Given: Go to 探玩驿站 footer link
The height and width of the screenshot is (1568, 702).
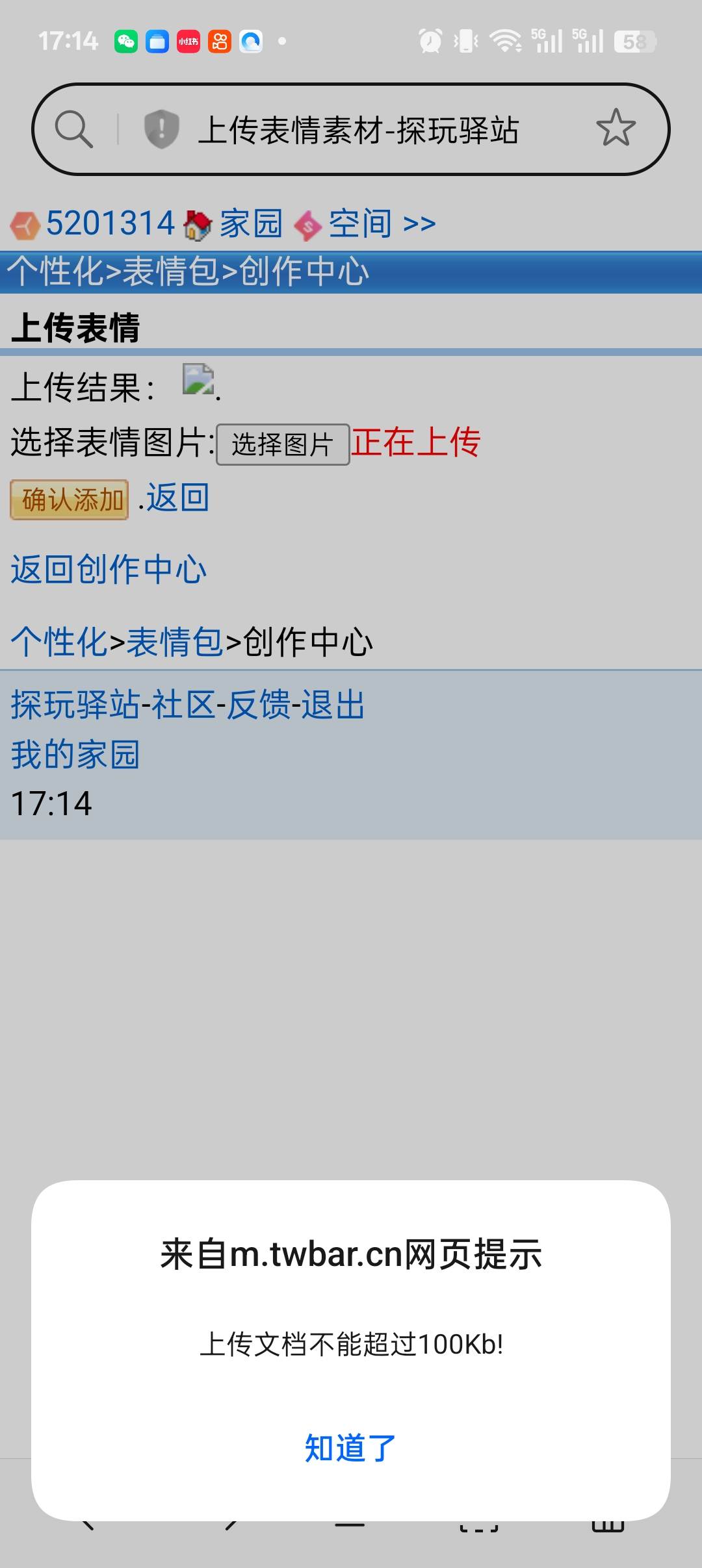Looking at the screenshot, I should 75,705.
